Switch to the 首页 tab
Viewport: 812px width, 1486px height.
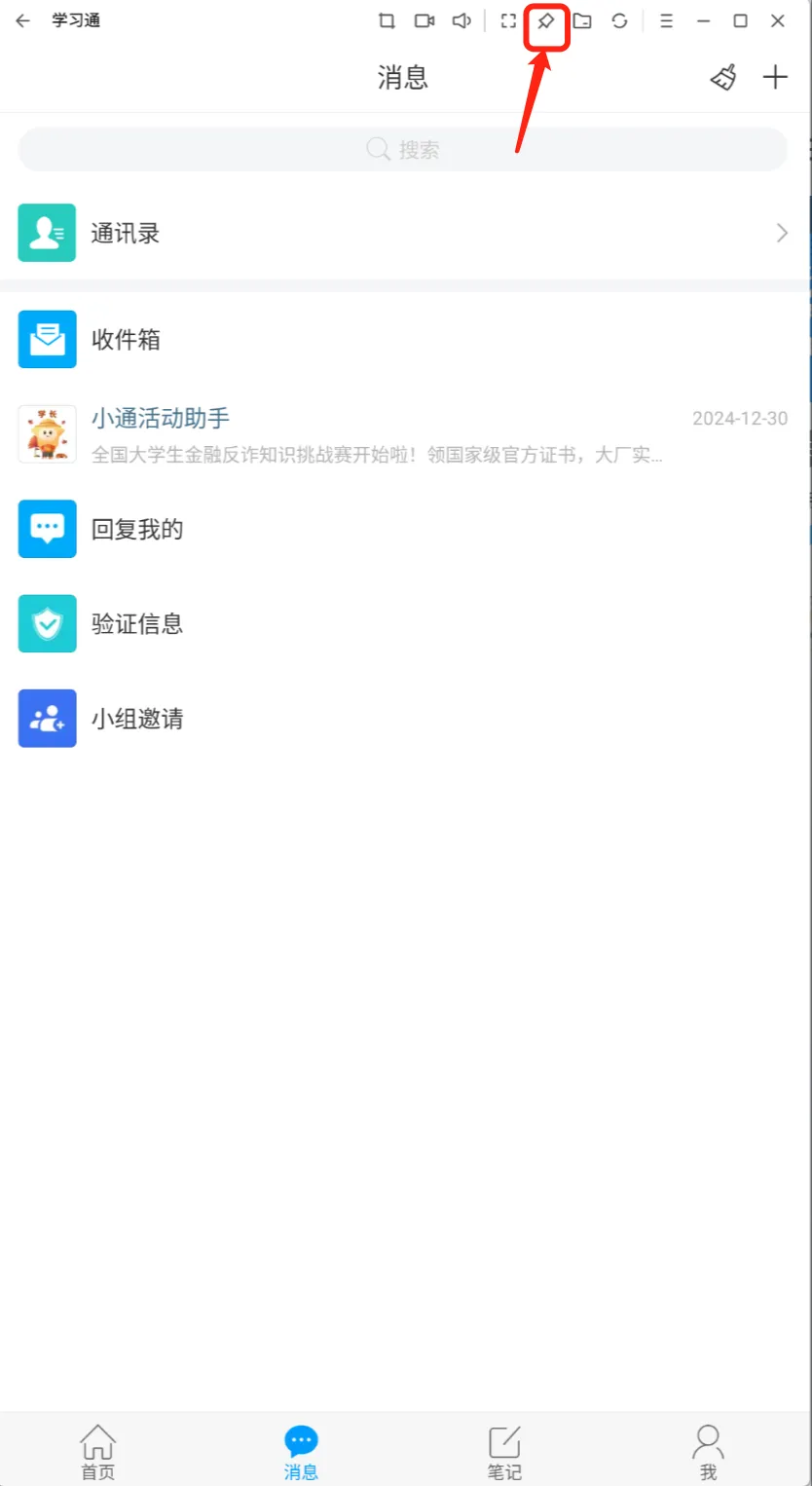click(97, 1451)
